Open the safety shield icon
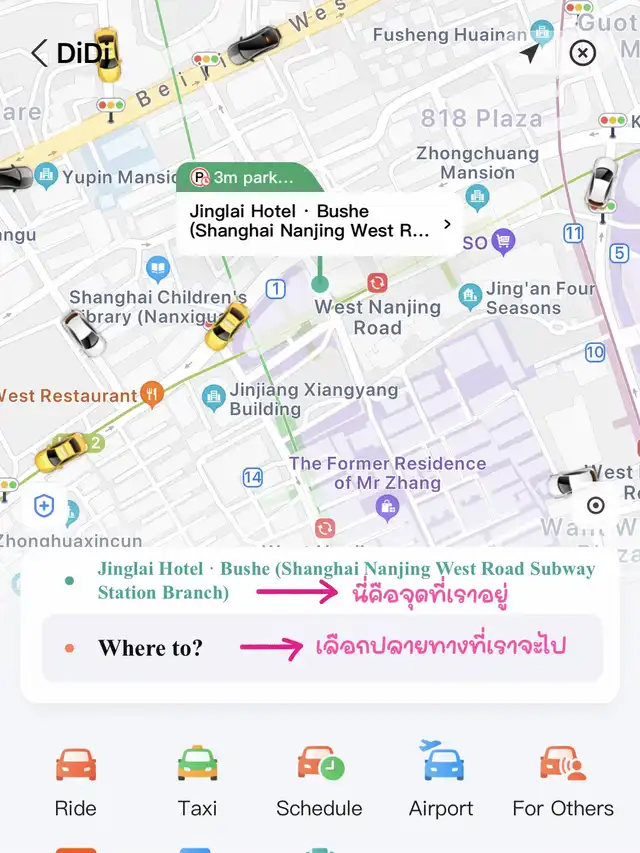Screen dimensions: 640x853 (x=44, y=506)
